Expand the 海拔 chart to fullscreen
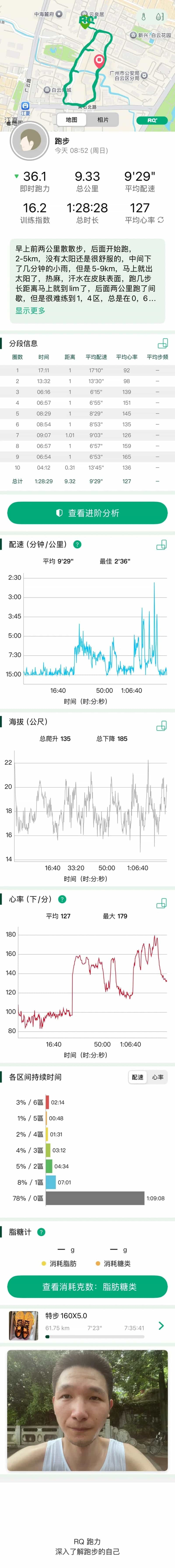Screen dimensions: 175x1568 (x=162, y=726)
